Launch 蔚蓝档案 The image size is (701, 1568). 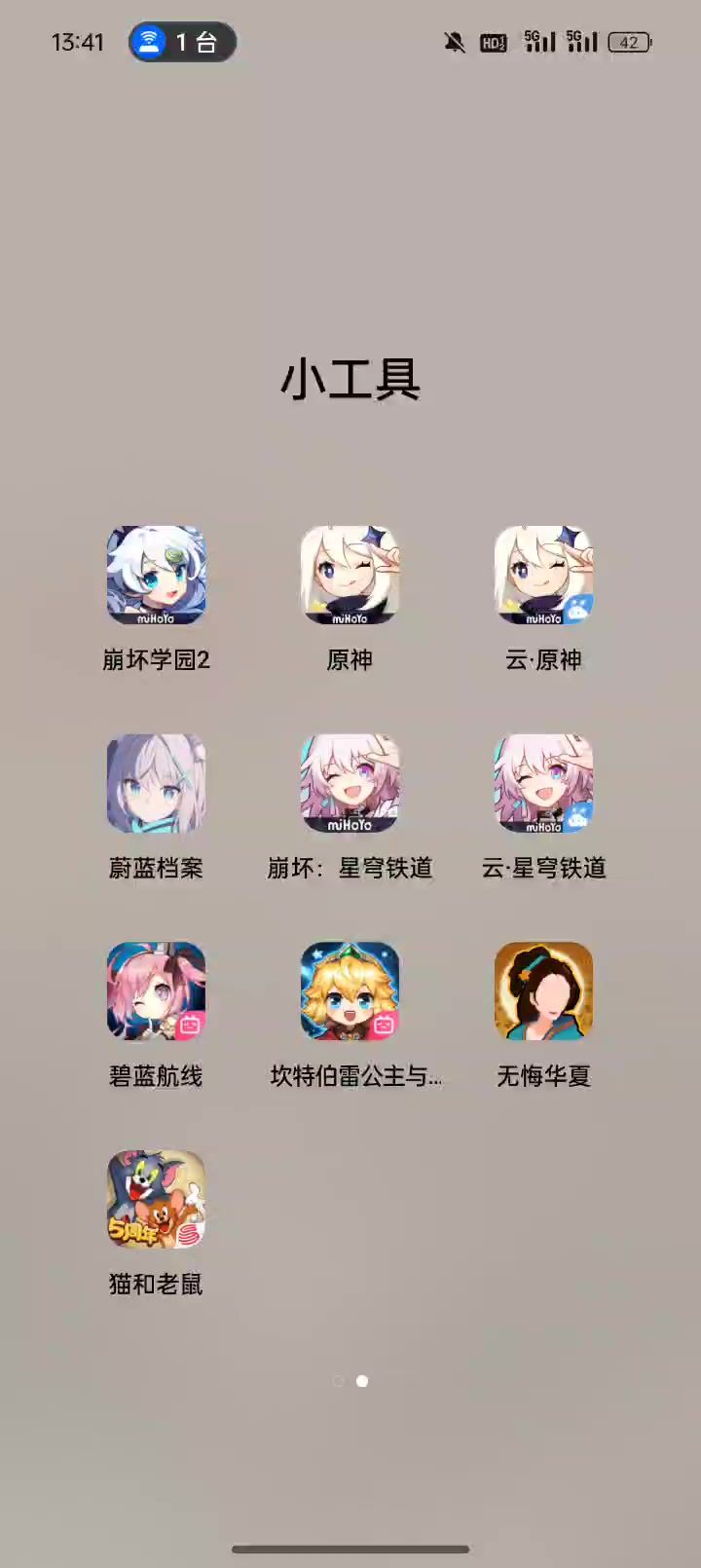coord(156,784)
